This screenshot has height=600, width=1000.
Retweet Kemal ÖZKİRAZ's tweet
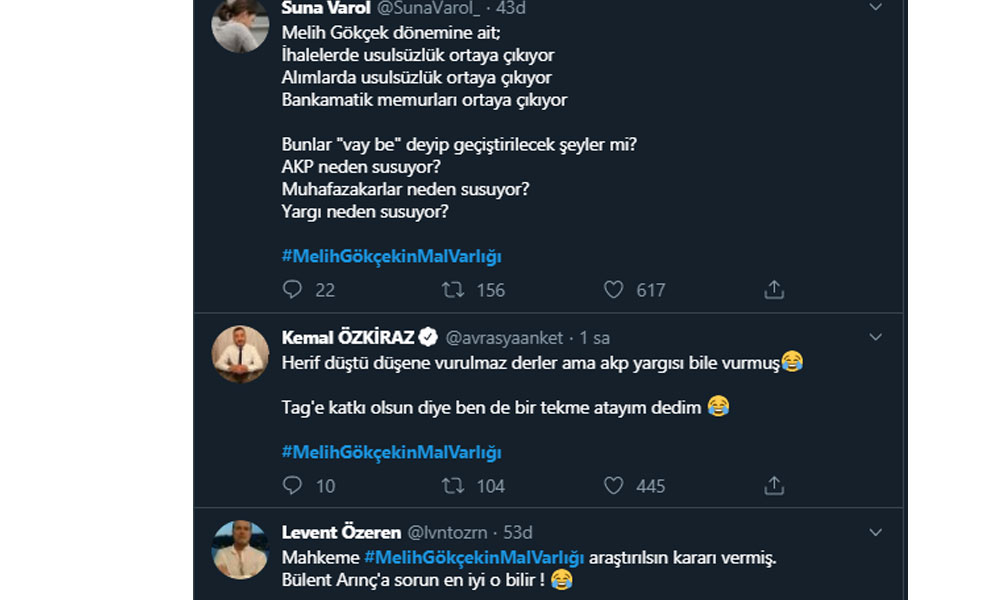click(453, 486)
